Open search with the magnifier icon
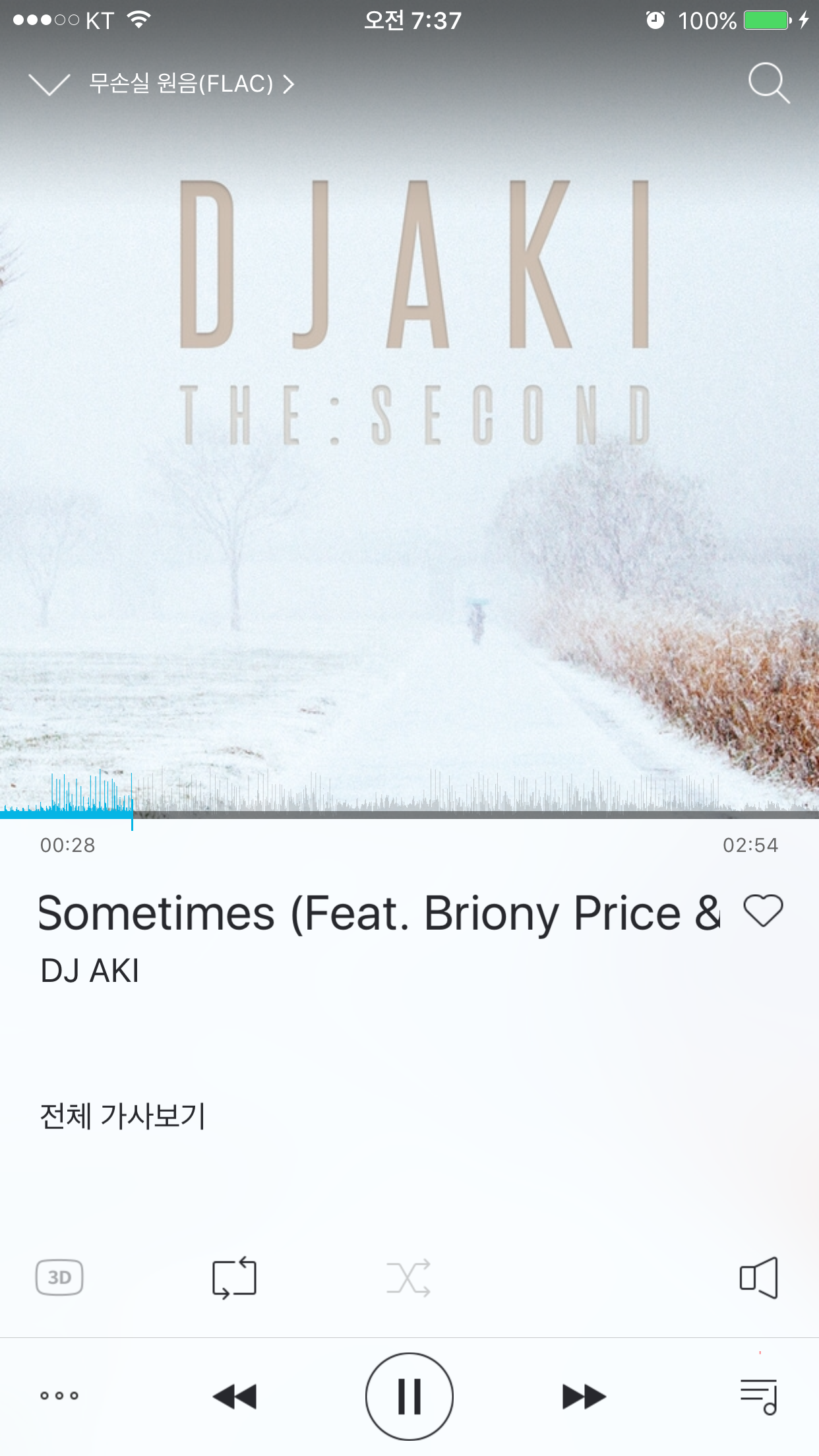This screenshot has width=819, height=1456. click(x=769, y=83)
